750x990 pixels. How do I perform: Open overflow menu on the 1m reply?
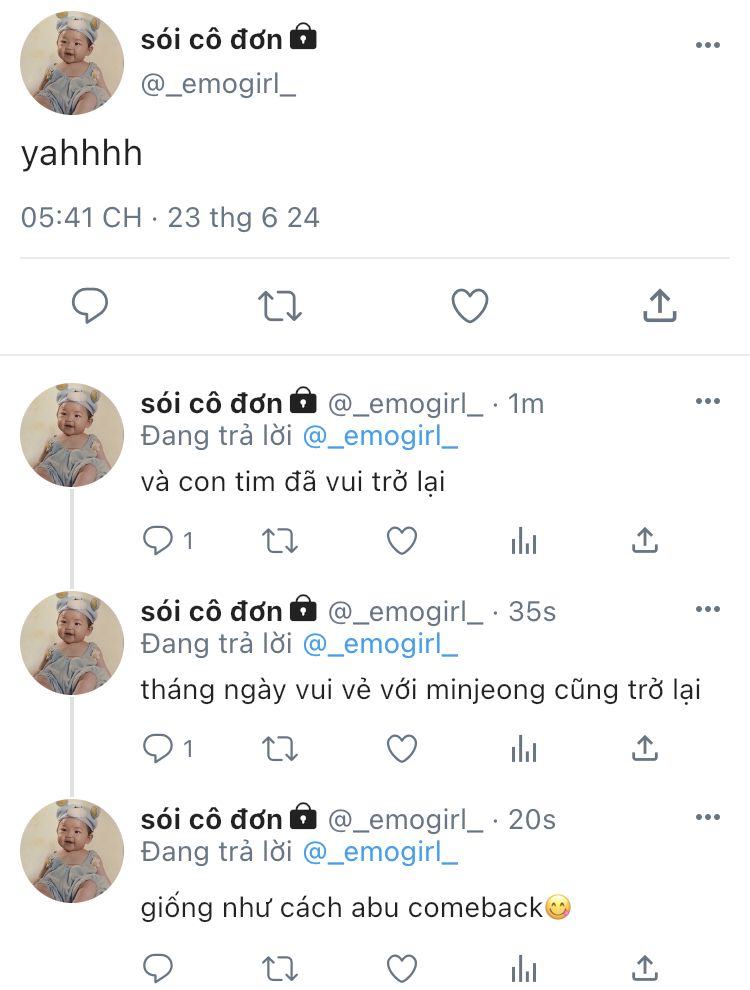coord(707,401)
